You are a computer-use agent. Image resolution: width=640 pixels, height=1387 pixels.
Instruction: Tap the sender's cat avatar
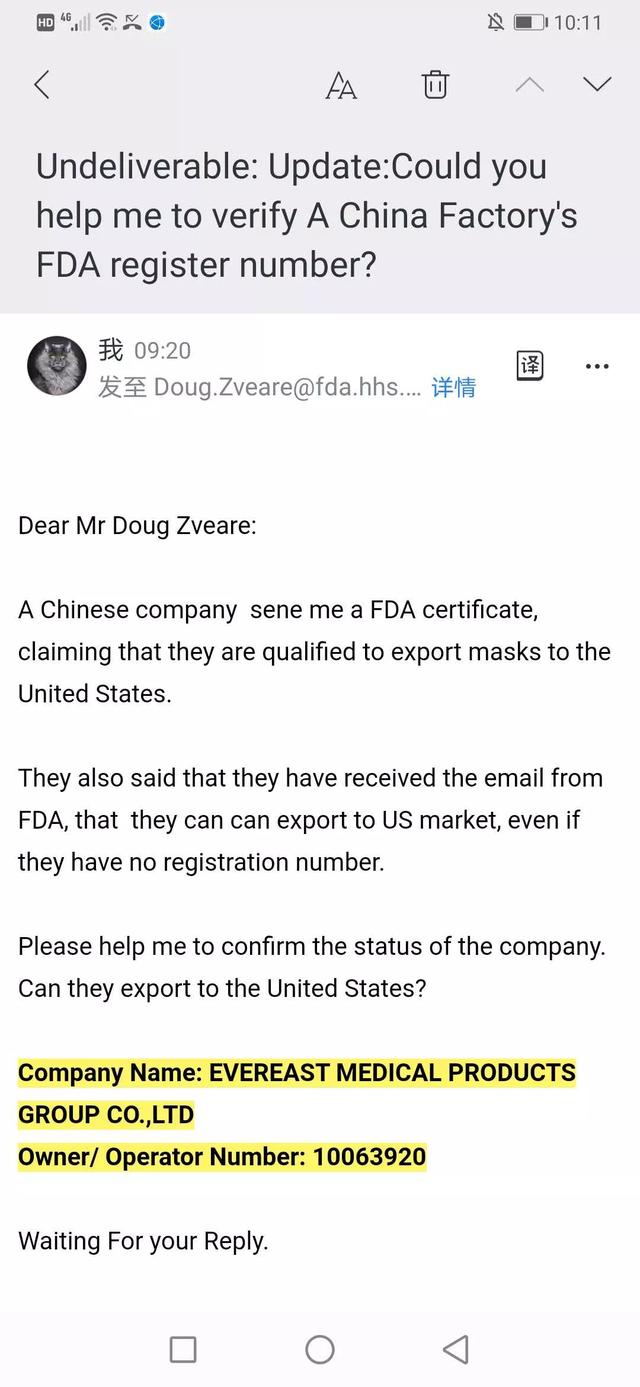click(x=57, y=365)
